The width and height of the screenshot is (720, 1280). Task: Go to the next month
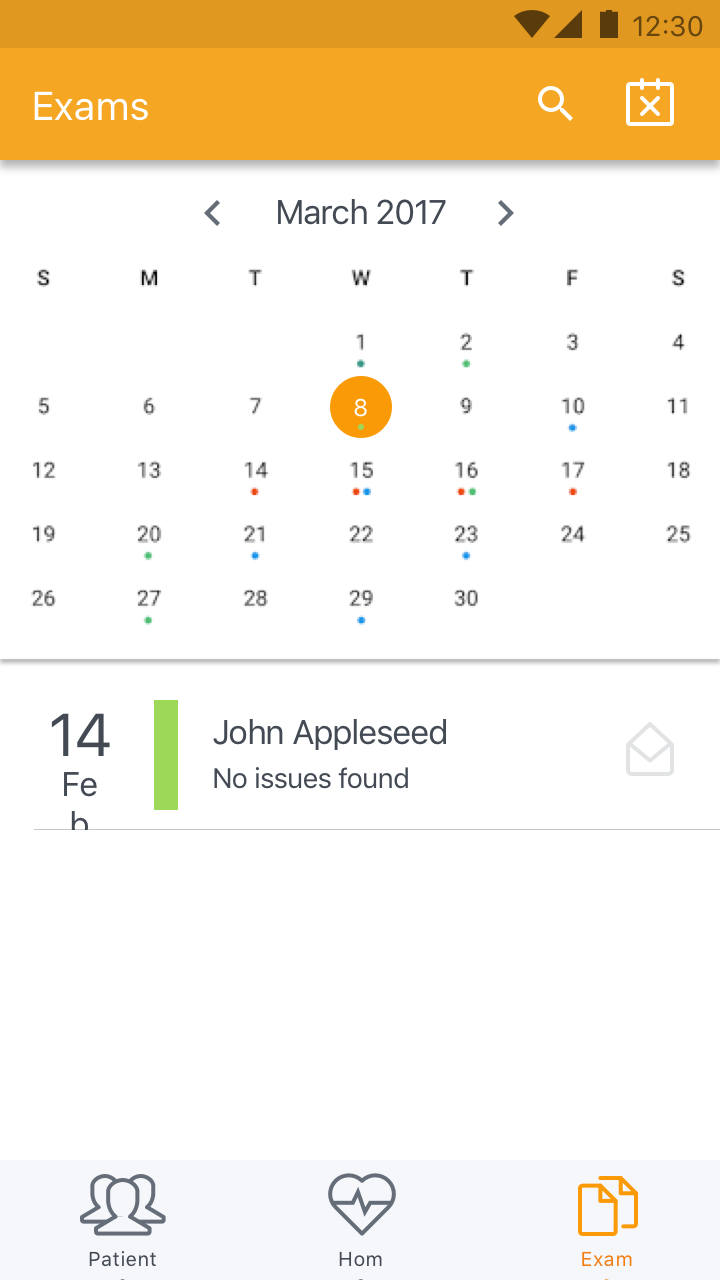[x=505, y=213]
